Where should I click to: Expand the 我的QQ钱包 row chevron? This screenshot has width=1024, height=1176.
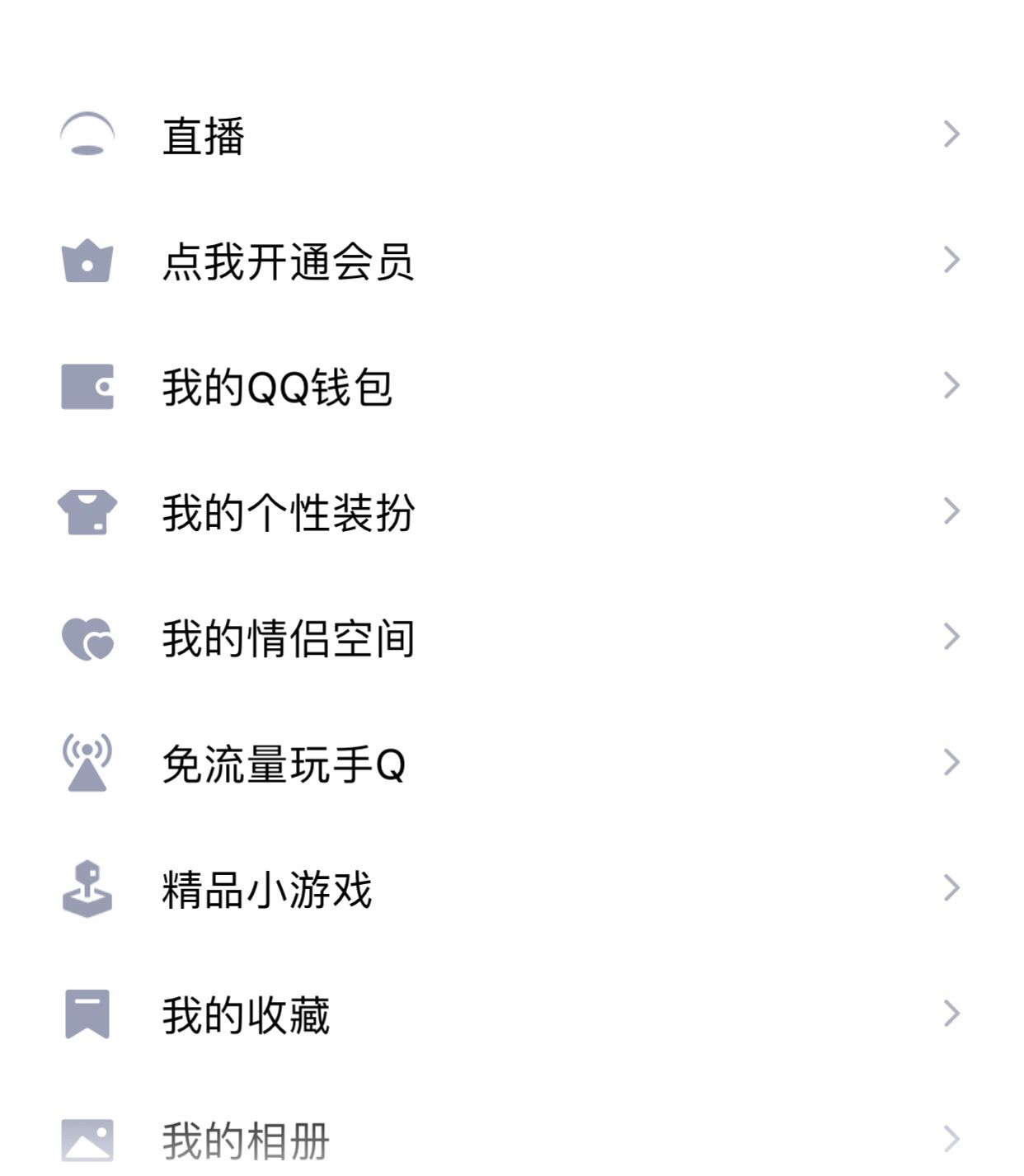point(952,384)
